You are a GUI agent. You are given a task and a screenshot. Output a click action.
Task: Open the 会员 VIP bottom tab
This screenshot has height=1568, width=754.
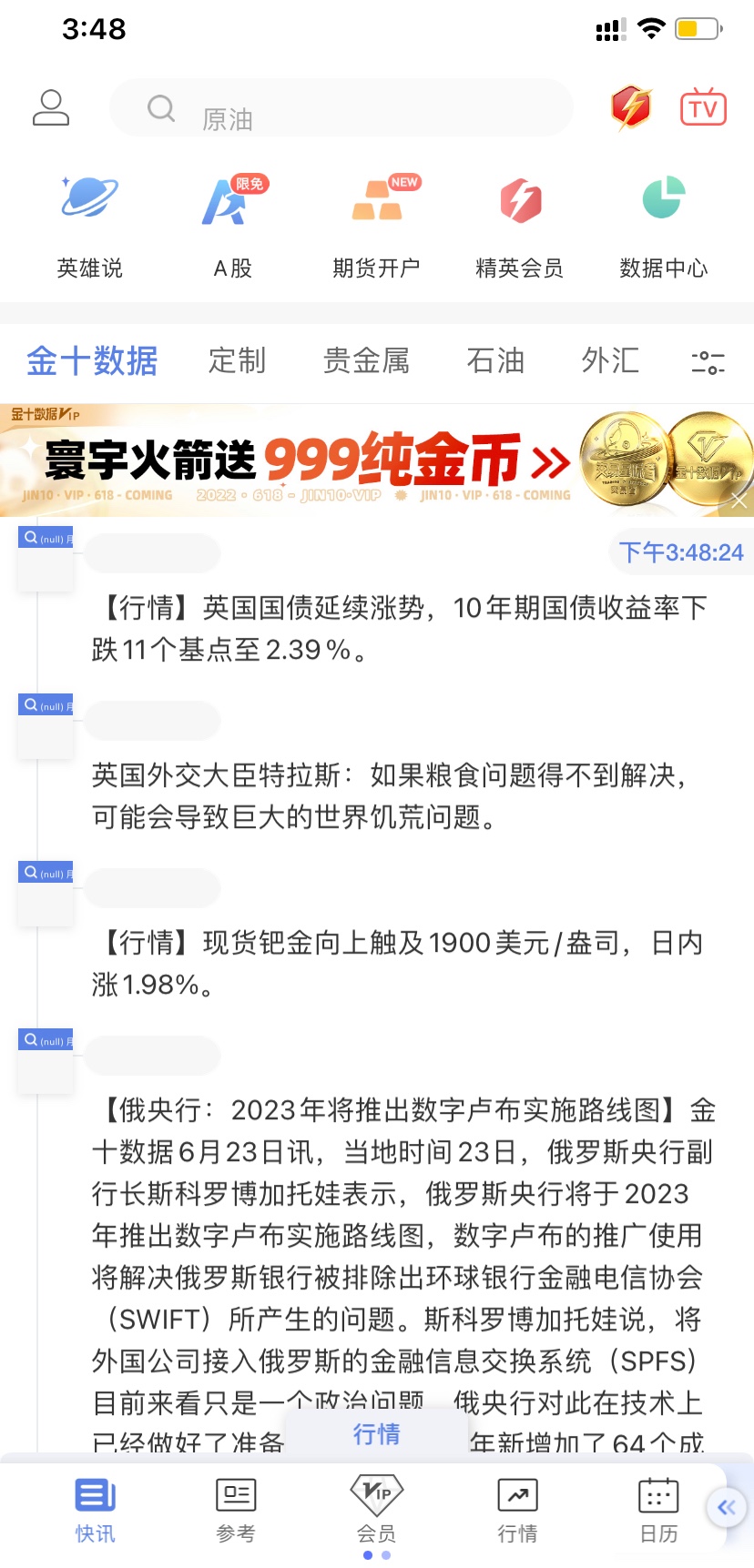[x=377, y=1509]
